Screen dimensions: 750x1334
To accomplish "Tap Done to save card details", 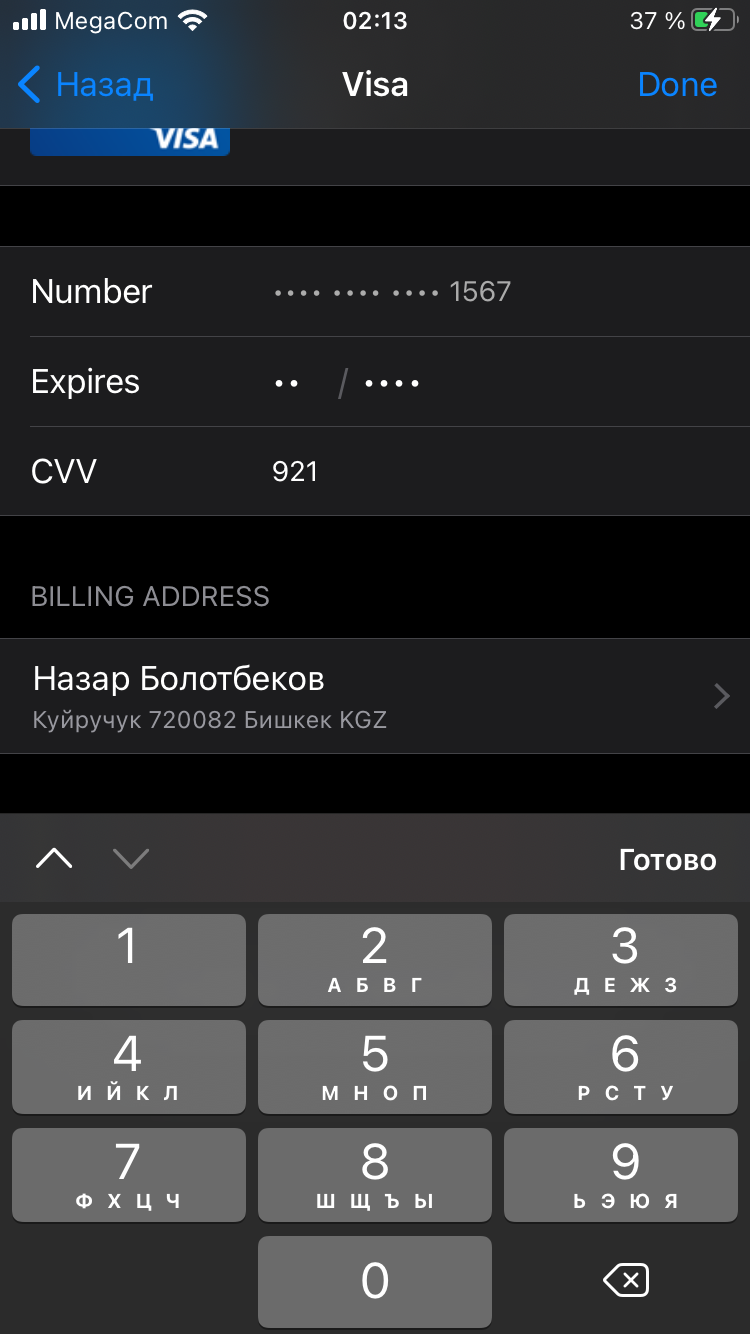I will click(x=677, y=85).
